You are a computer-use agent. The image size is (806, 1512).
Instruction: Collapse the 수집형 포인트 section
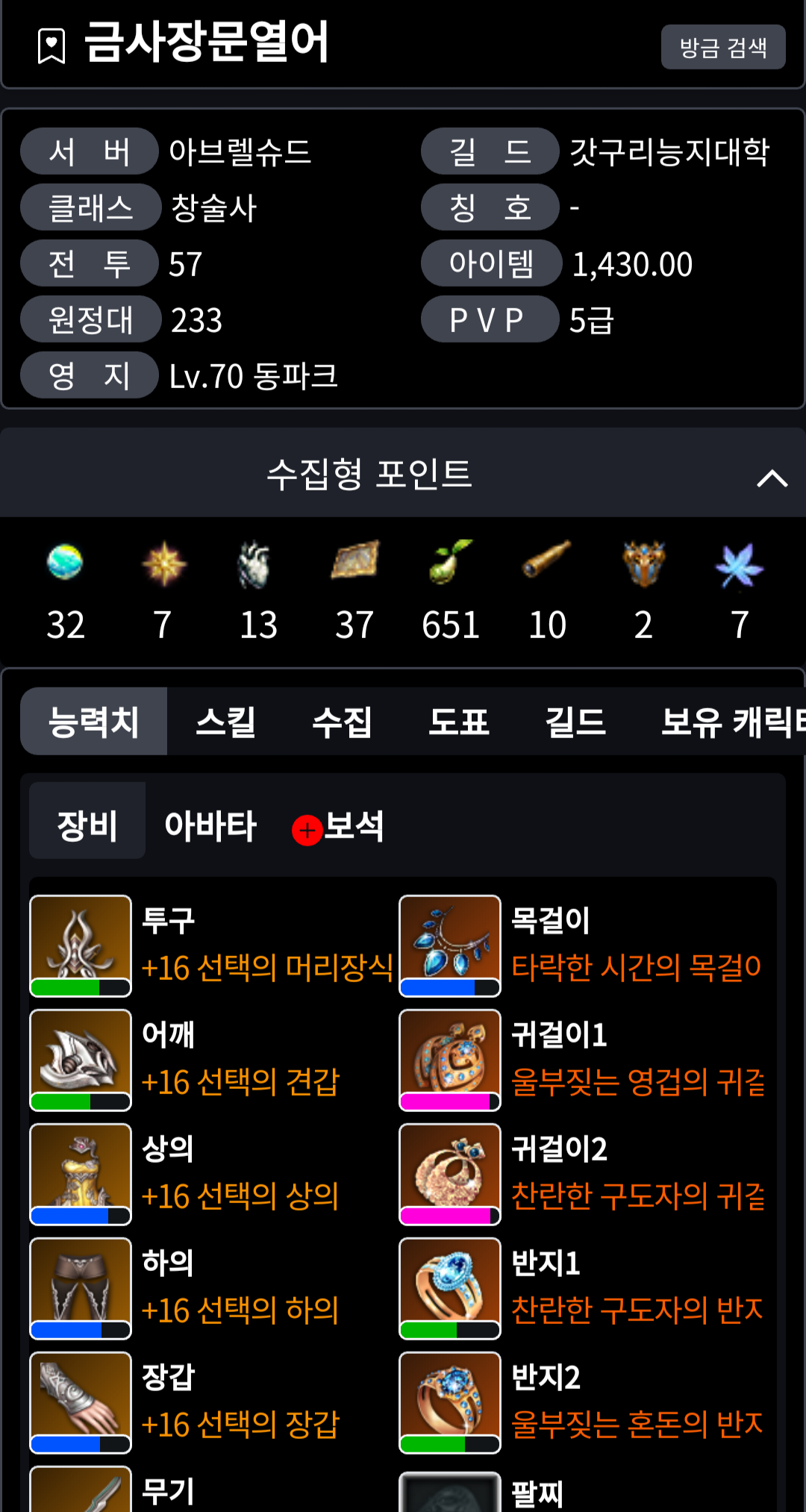[x=772, y=478]
